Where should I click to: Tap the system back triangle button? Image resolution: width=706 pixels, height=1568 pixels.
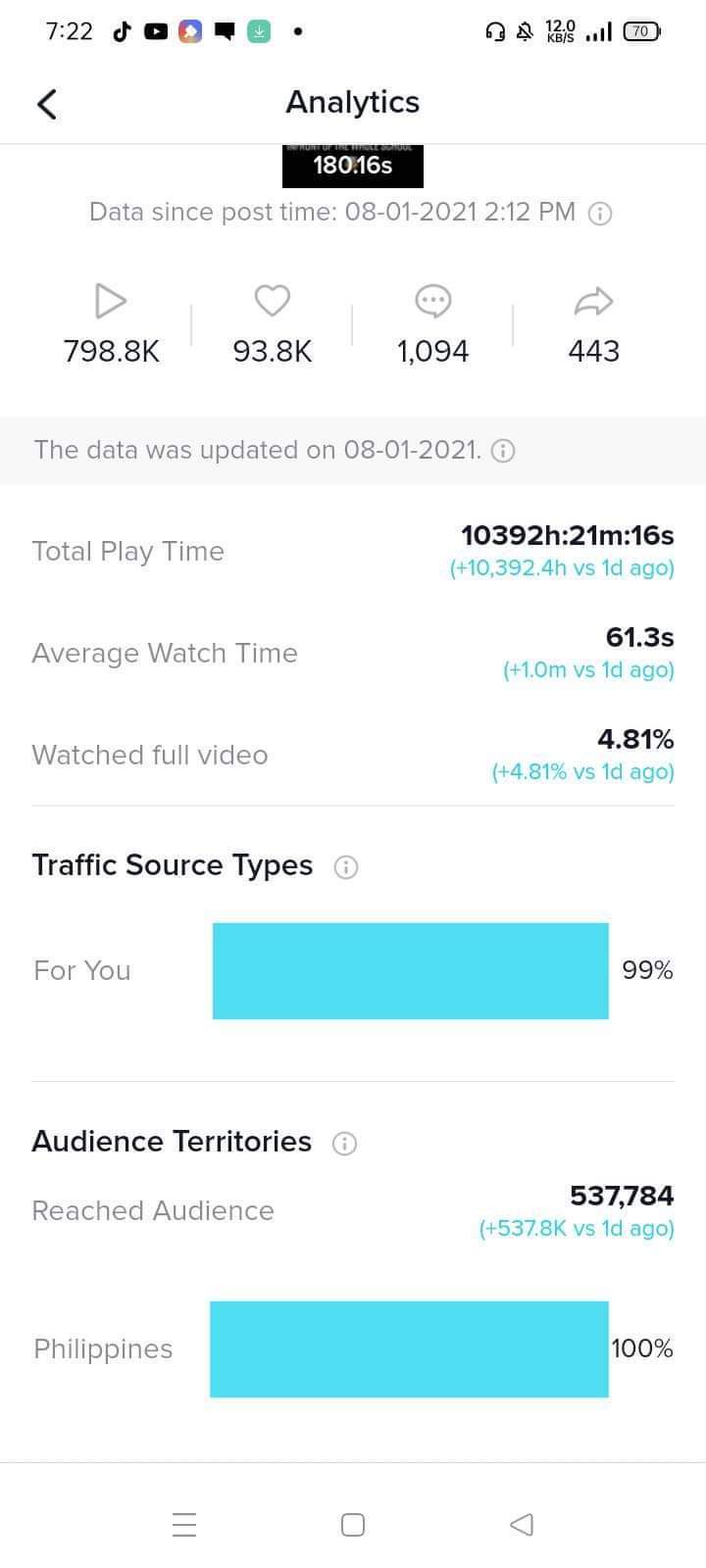pos(522,1524)
